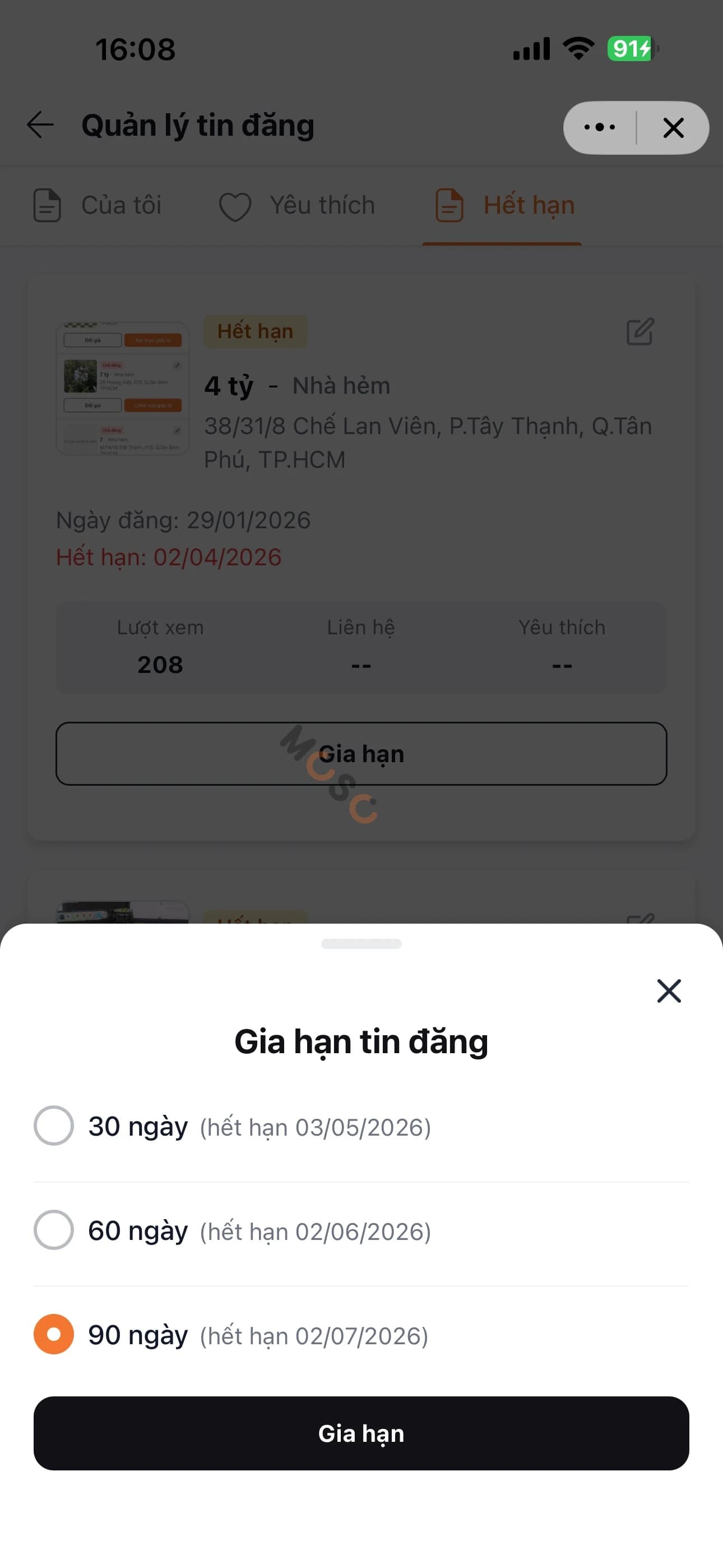Tap the 90 ngày radio button
The height and width of the screenshot is (1568, 723).
point(54,1334)
